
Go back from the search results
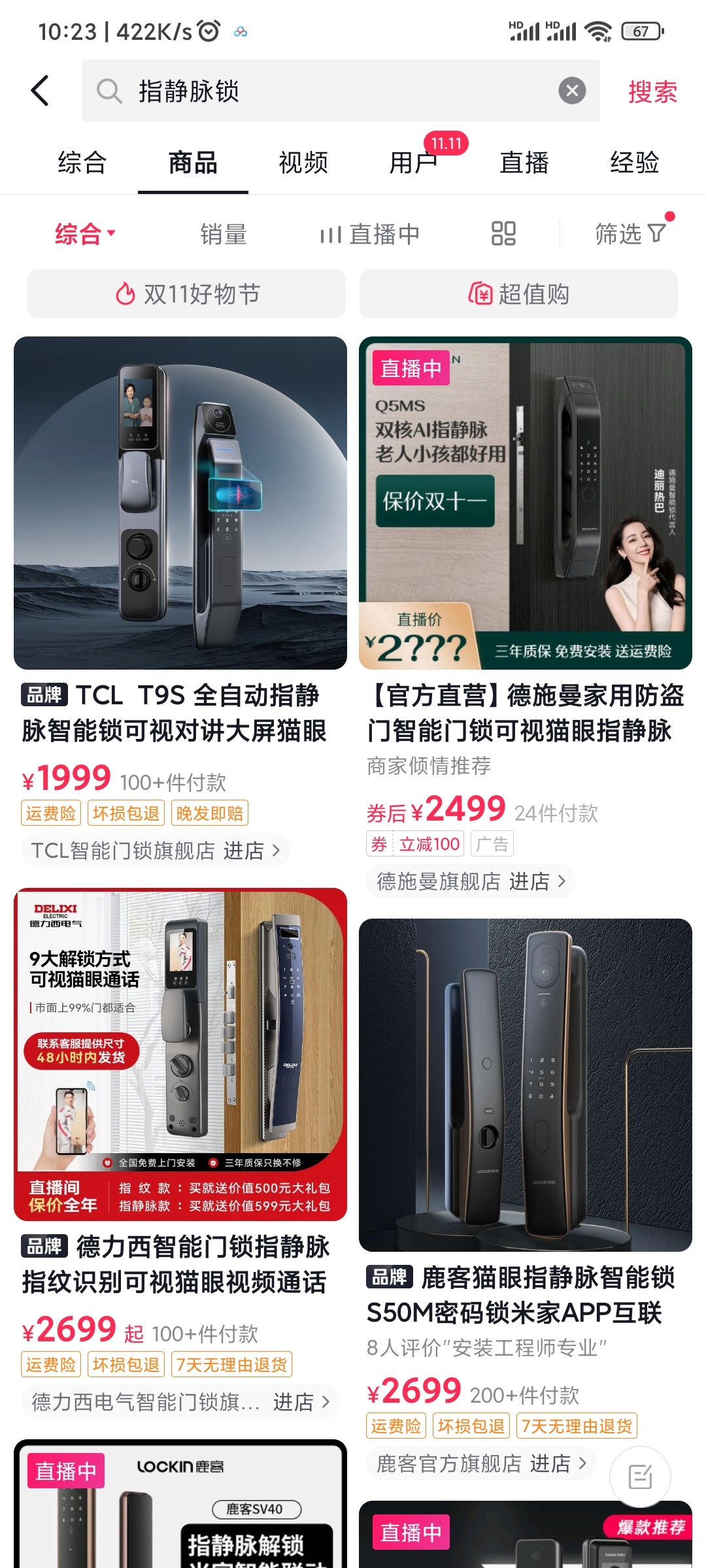[x=41, y=90]
